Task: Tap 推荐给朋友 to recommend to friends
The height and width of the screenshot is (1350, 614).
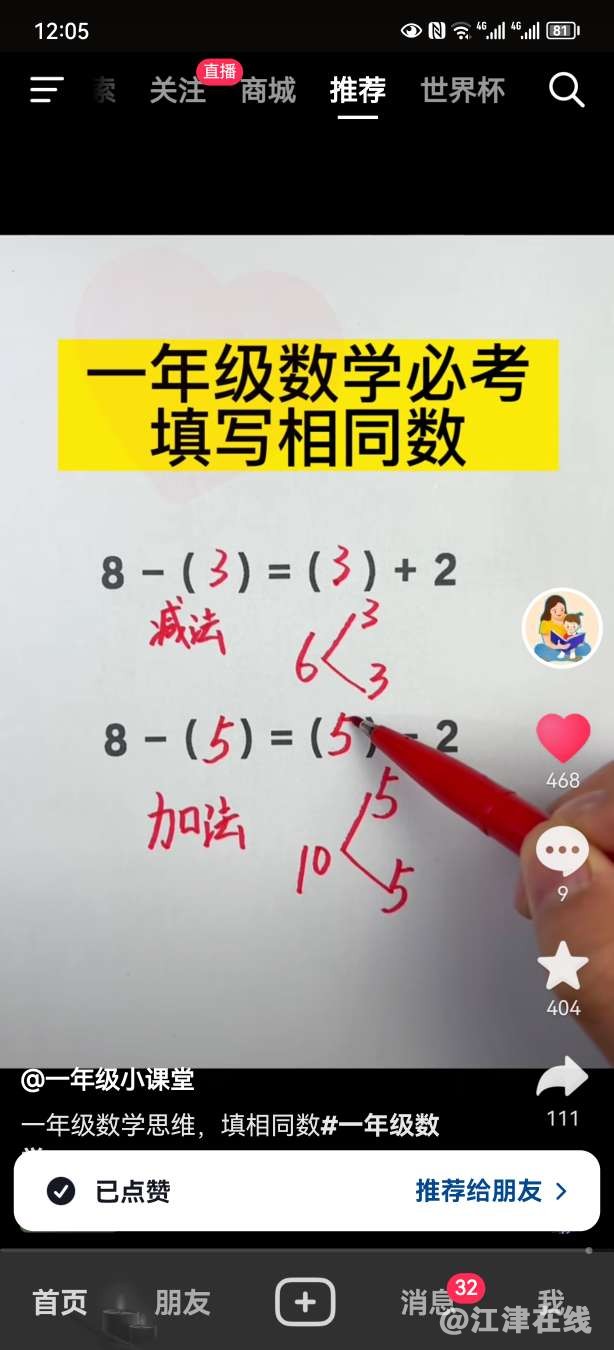Action: pyautogui.click(x=491, y=1191)
